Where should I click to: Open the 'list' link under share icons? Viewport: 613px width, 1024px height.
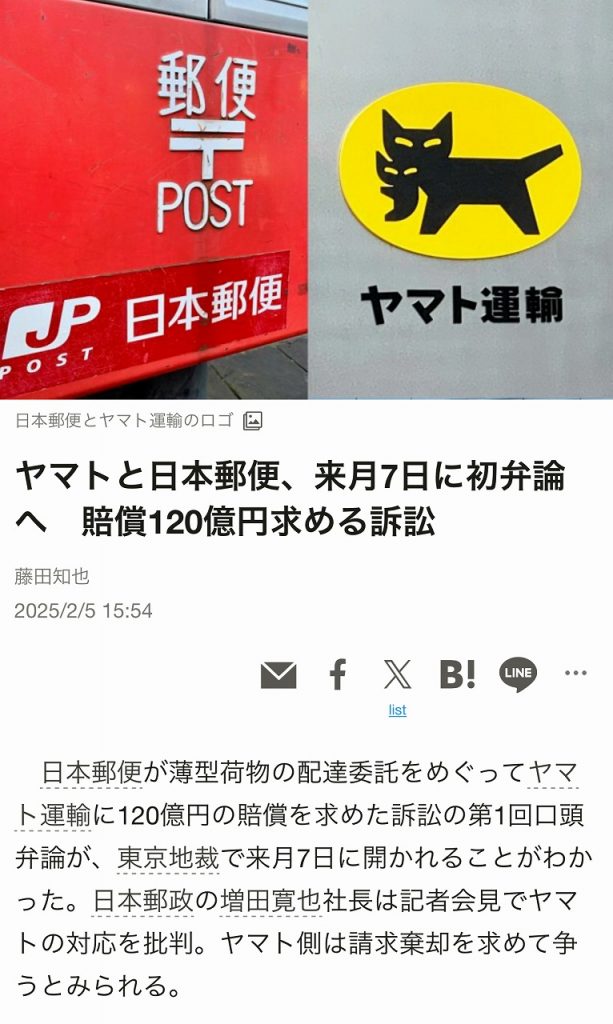click(x=397, y=710)
